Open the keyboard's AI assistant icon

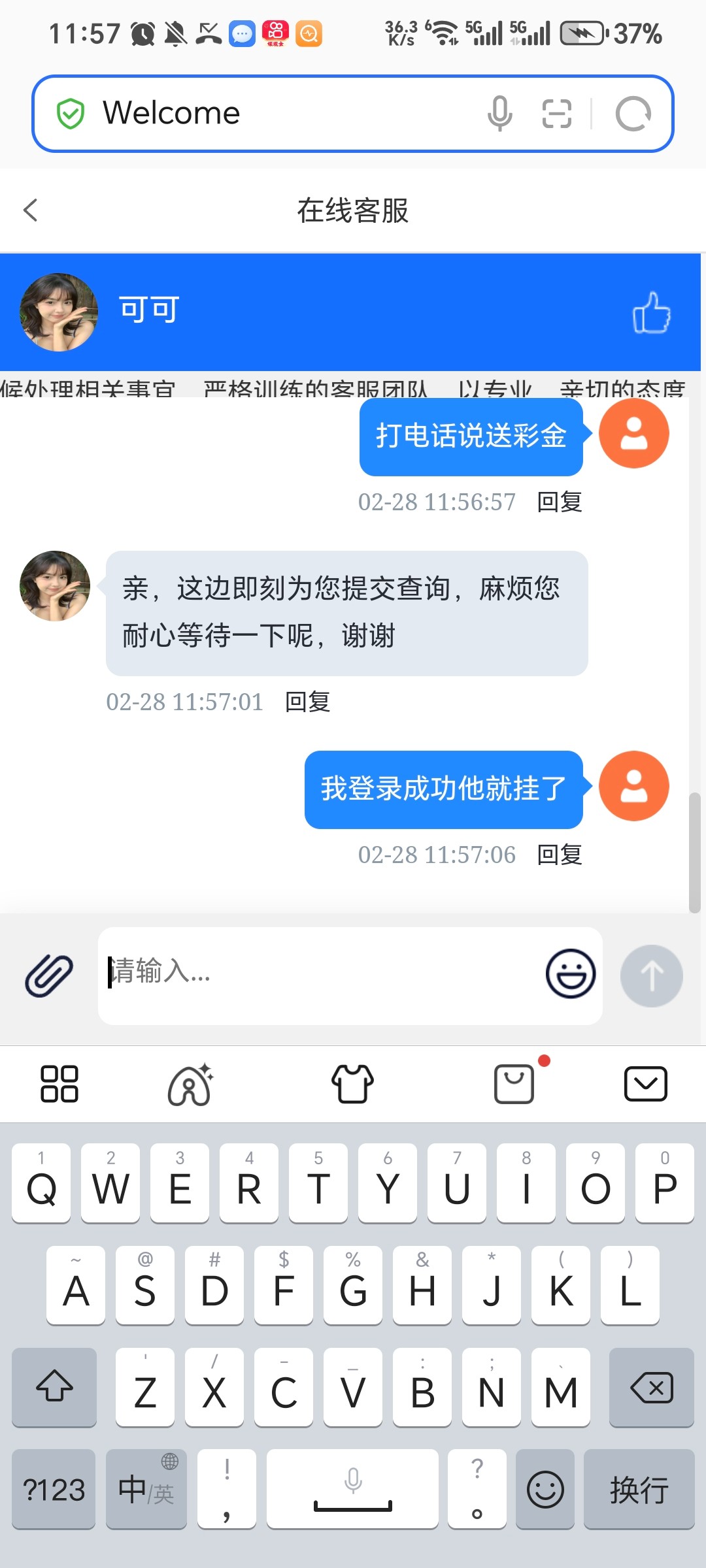pyautogui.click(x=190, y=1084)
